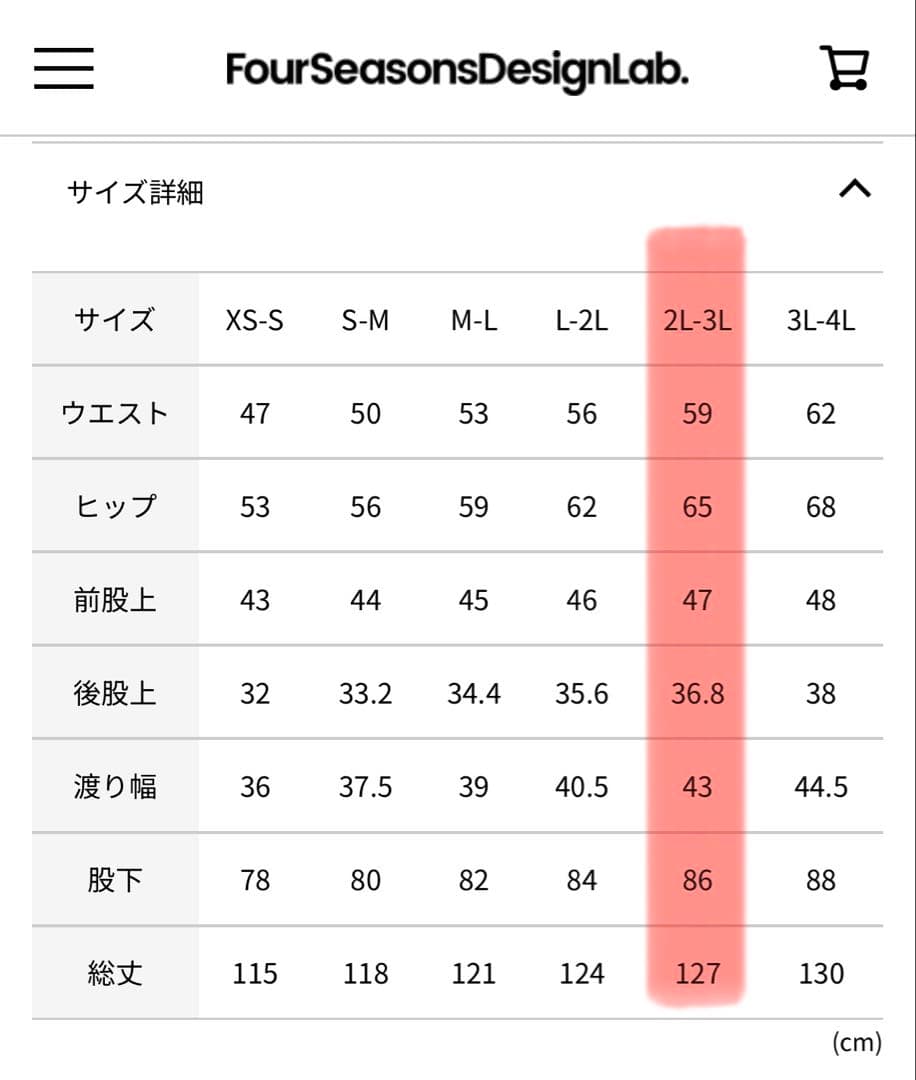Select the L-2L size label

pyautogui.click(x=581, y=320)
